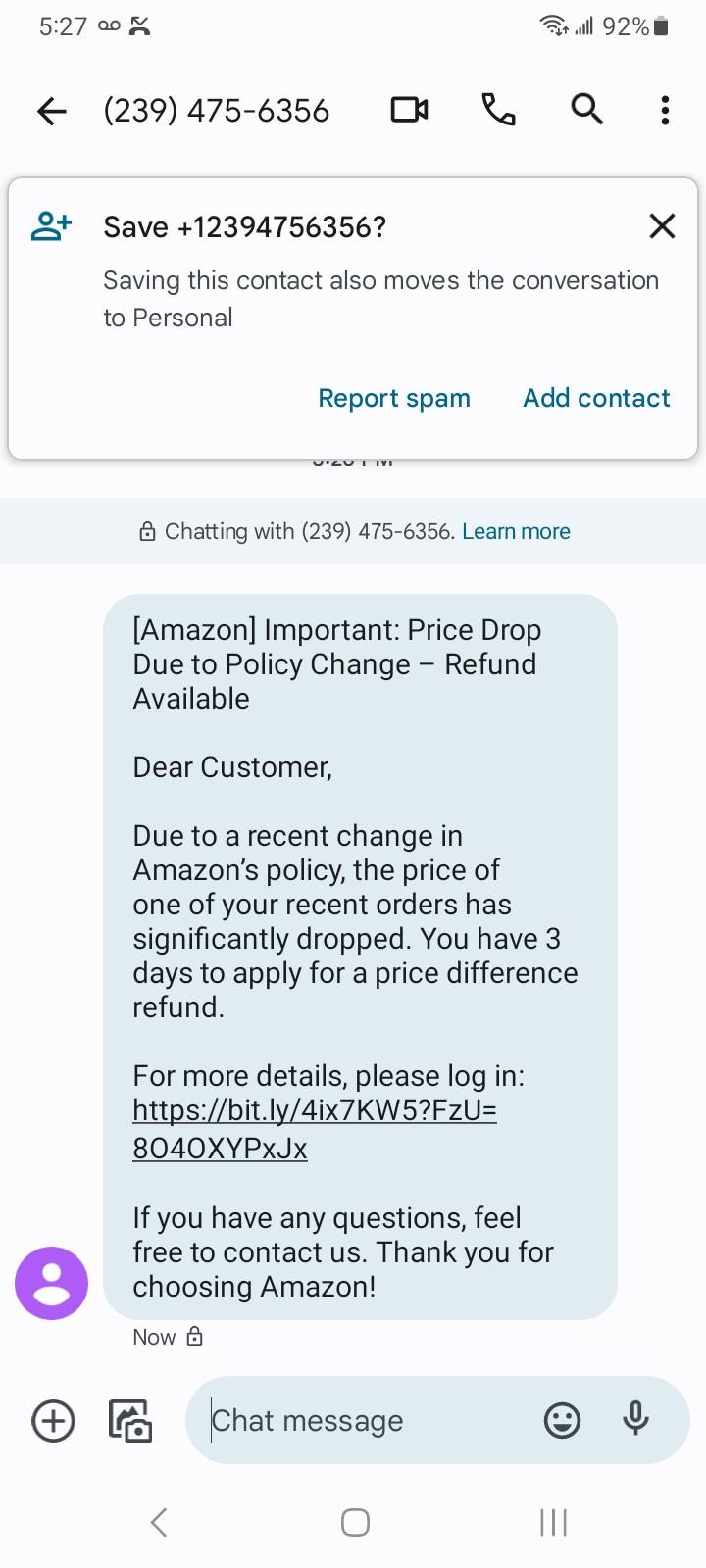Add contact for +12394756356

click(596, 398)
